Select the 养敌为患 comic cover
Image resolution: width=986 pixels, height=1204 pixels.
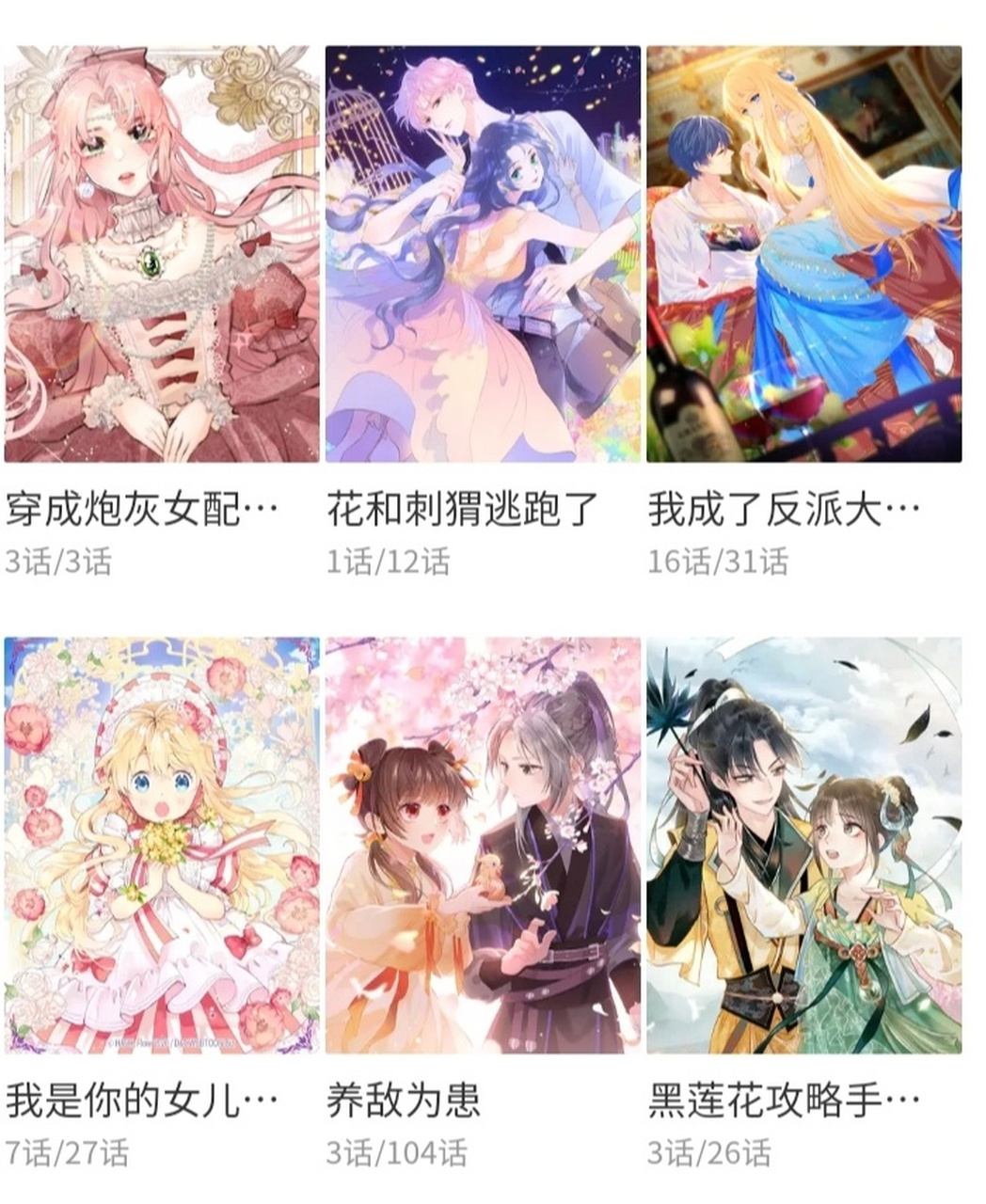coord(481,847)
